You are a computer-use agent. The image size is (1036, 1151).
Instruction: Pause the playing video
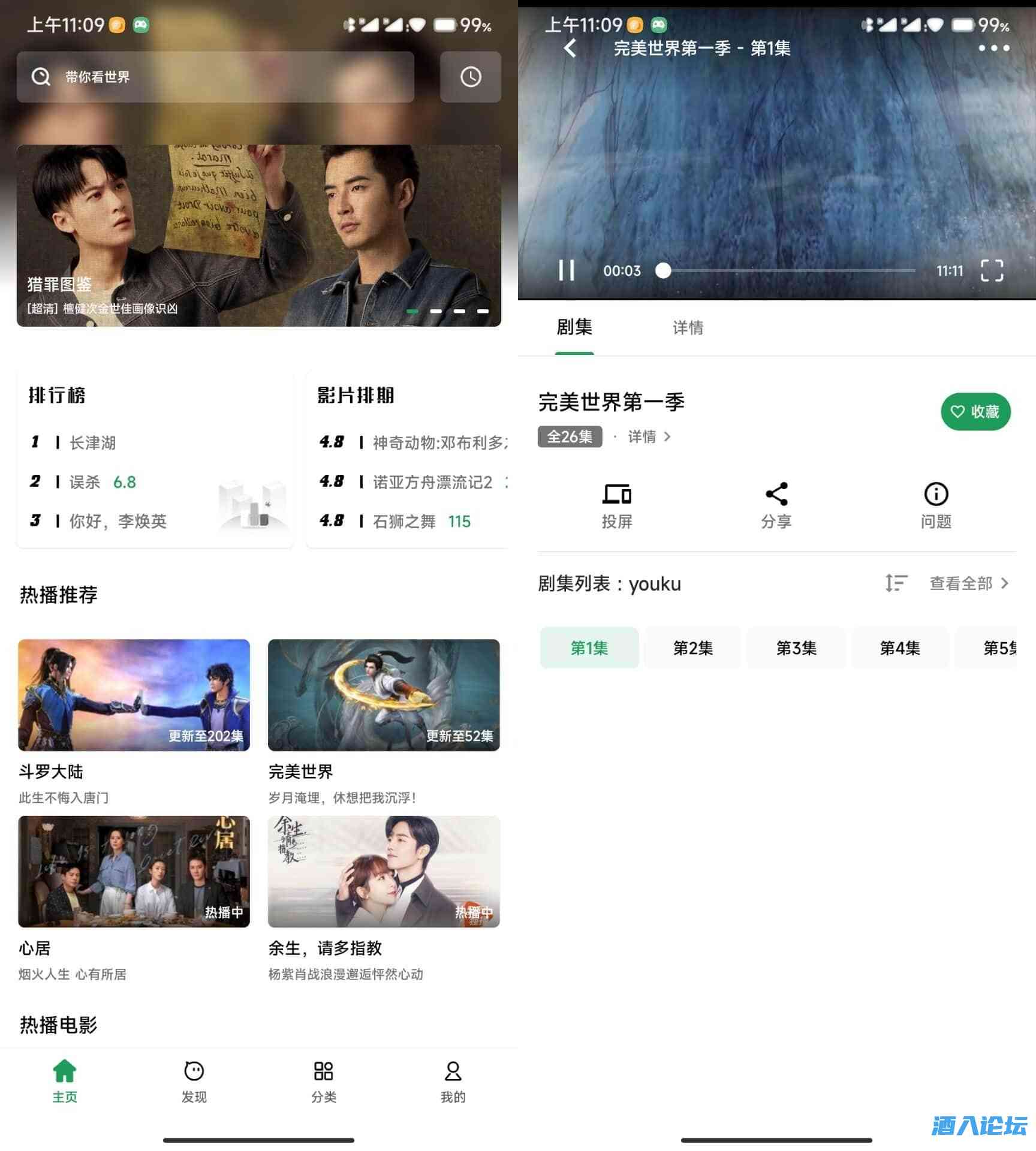click(567, 270)
